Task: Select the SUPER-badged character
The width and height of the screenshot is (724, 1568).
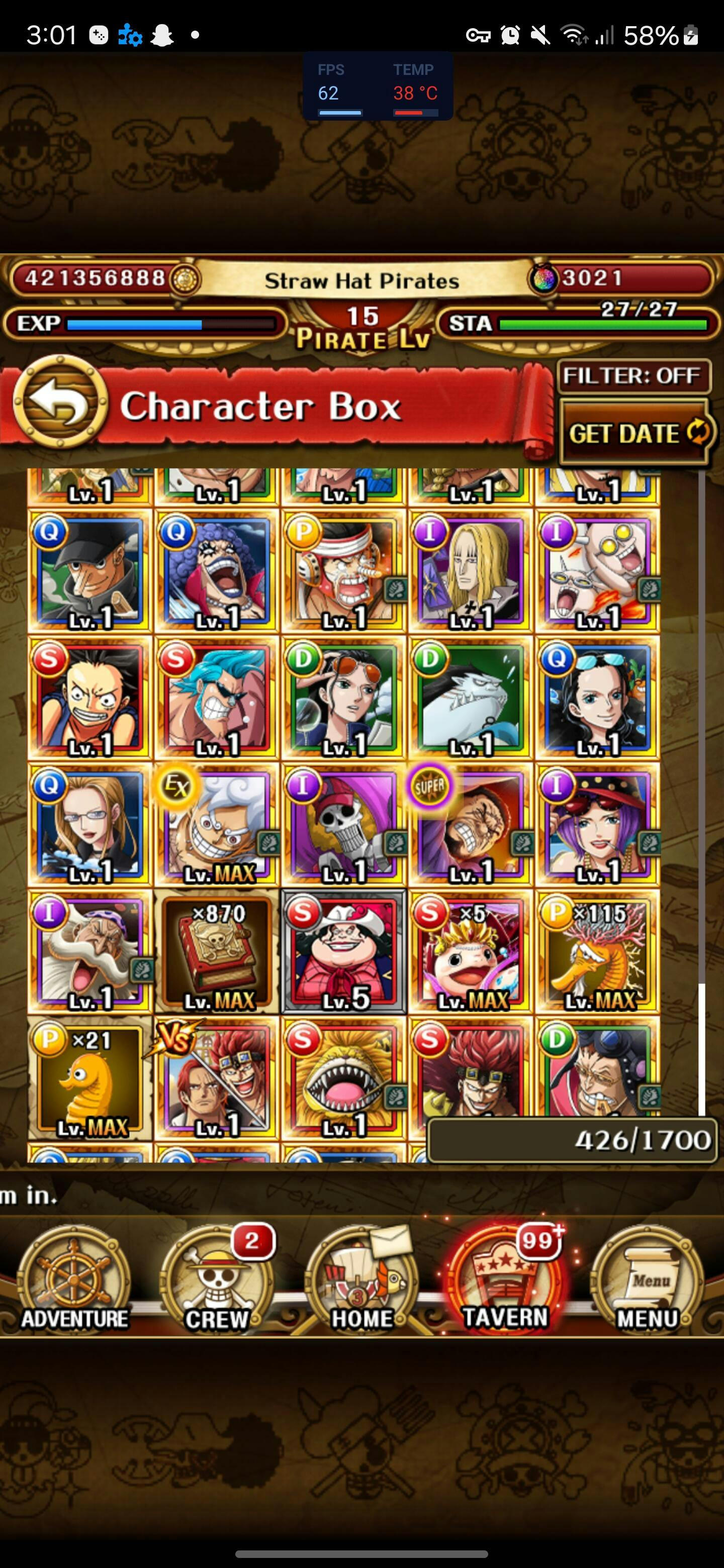Action: (470, 825)
